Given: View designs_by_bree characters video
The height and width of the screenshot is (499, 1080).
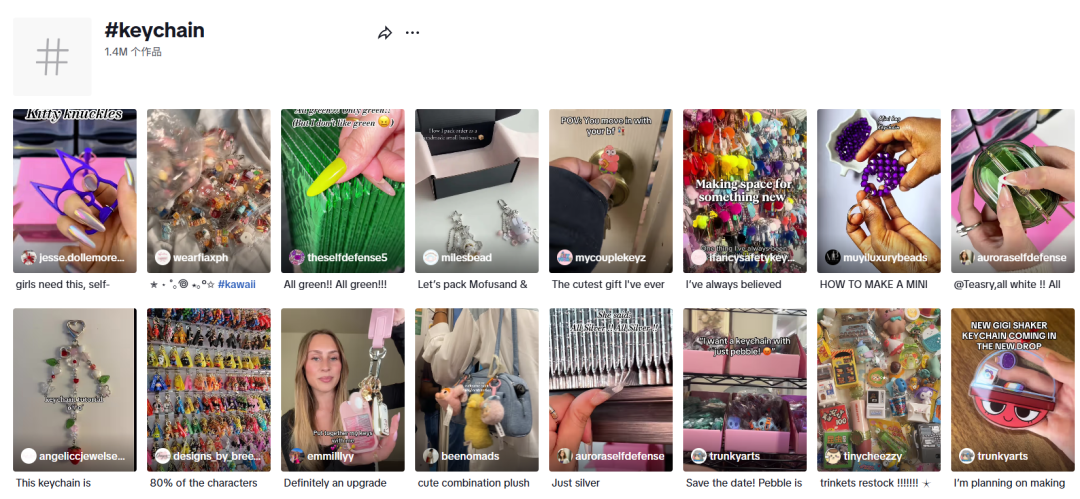Looking at the screenshot, I should tap(208, 390).
